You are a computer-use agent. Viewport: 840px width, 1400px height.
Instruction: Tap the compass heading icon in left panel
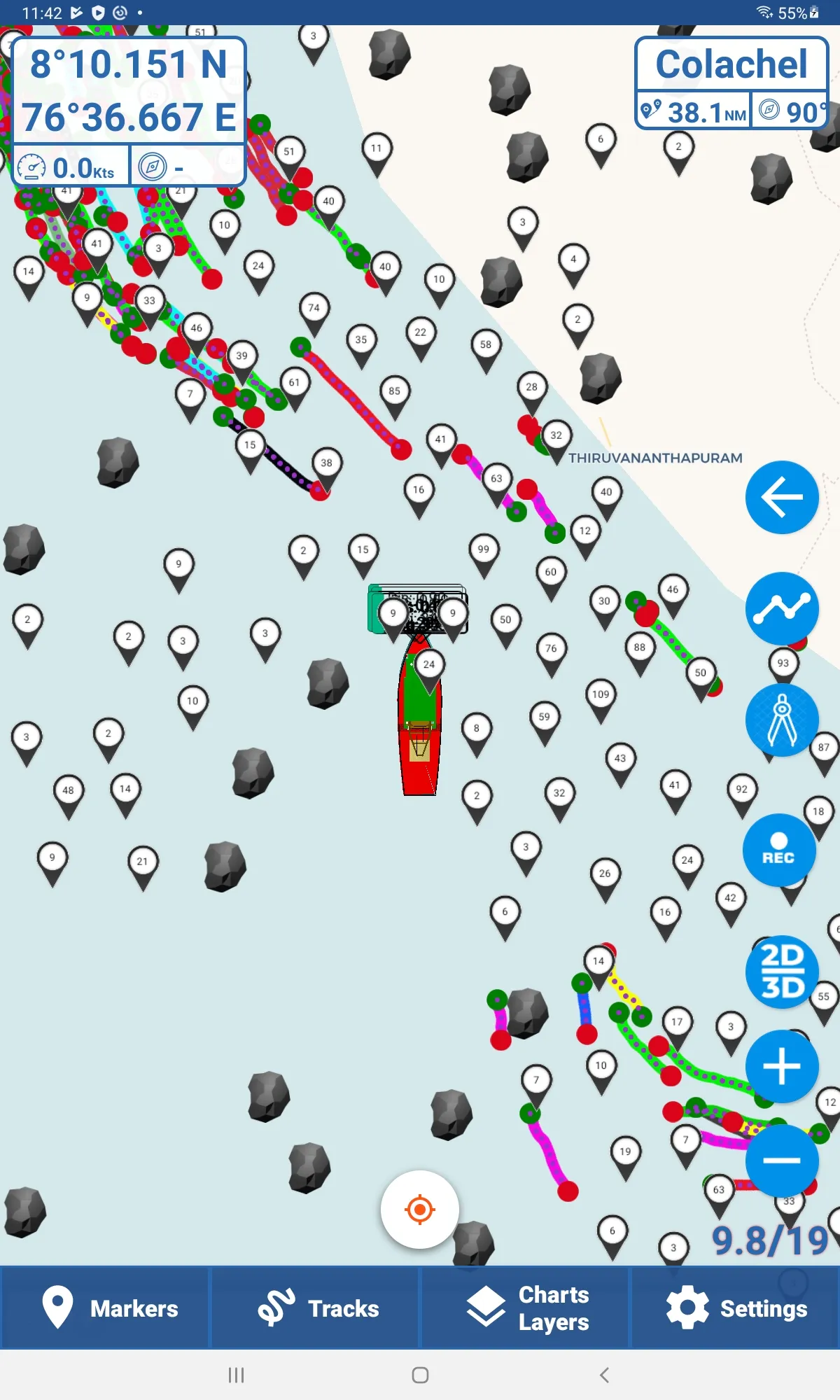pyautogui.click(x=150, y=166)
